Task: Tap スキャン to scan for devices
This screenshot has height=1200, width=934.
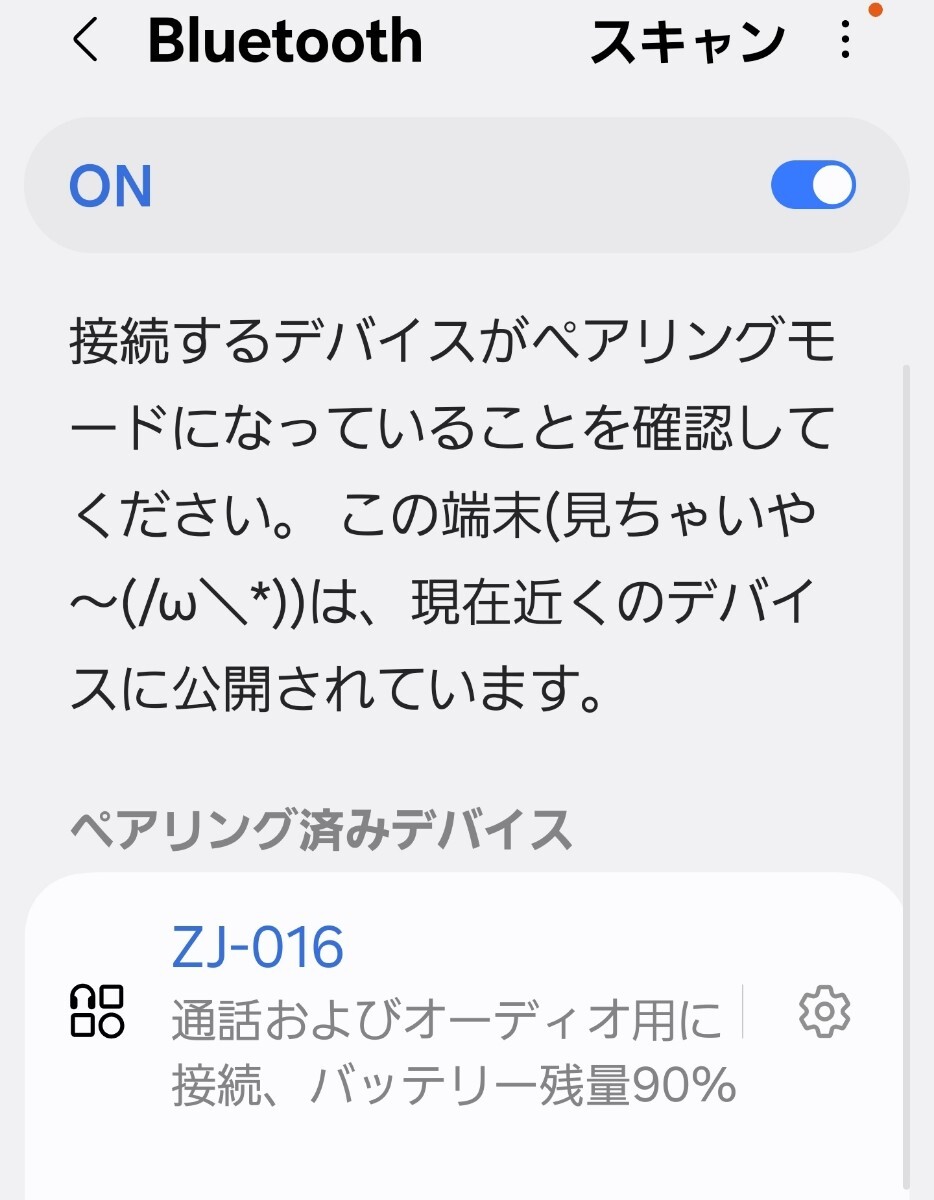Action: (687, 42)
